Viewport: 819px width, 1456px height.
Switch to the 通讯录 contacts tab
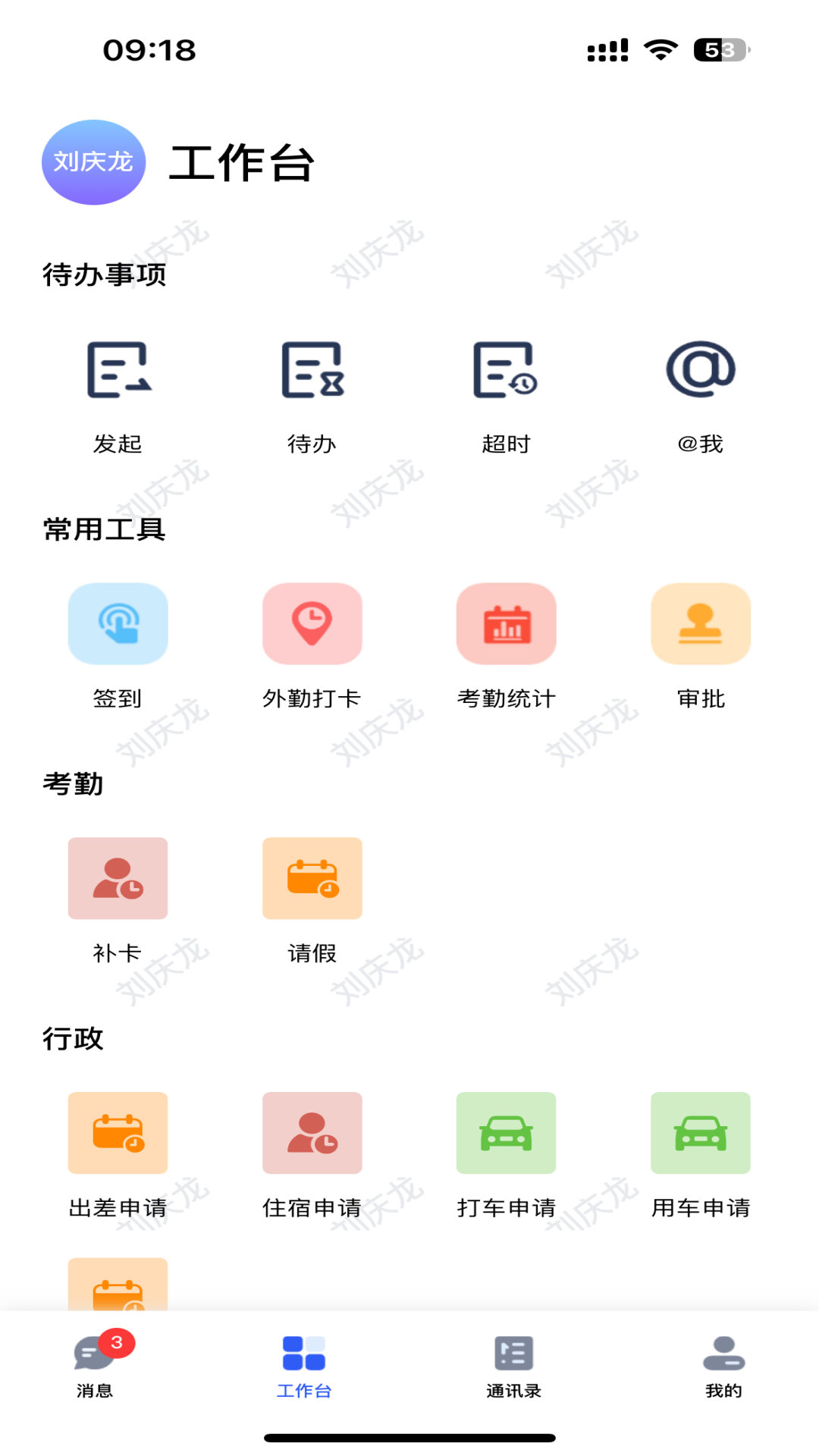click(513, 1367)
